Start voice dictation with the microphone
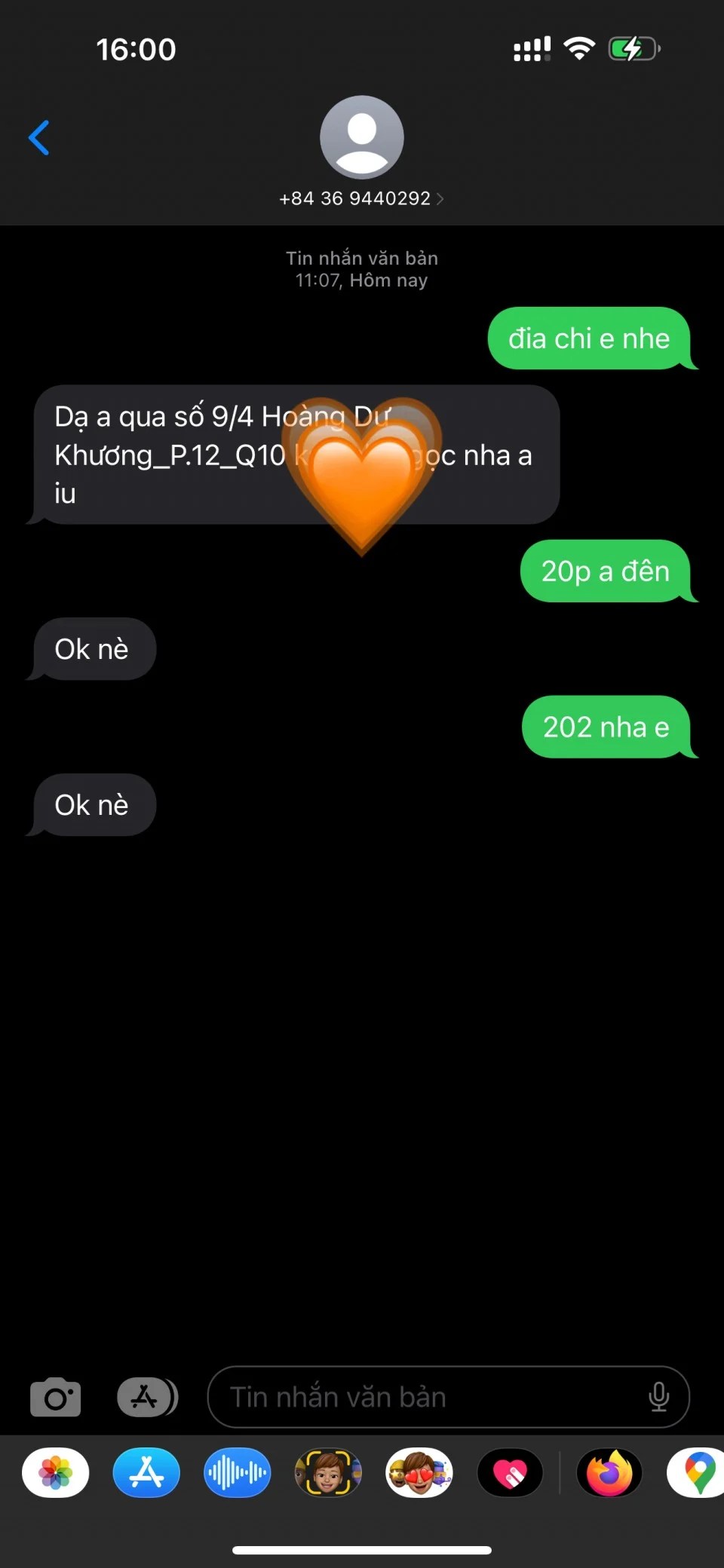Image resolution: width=724 pixels, height=1568 pixels. pos(658,1397)
